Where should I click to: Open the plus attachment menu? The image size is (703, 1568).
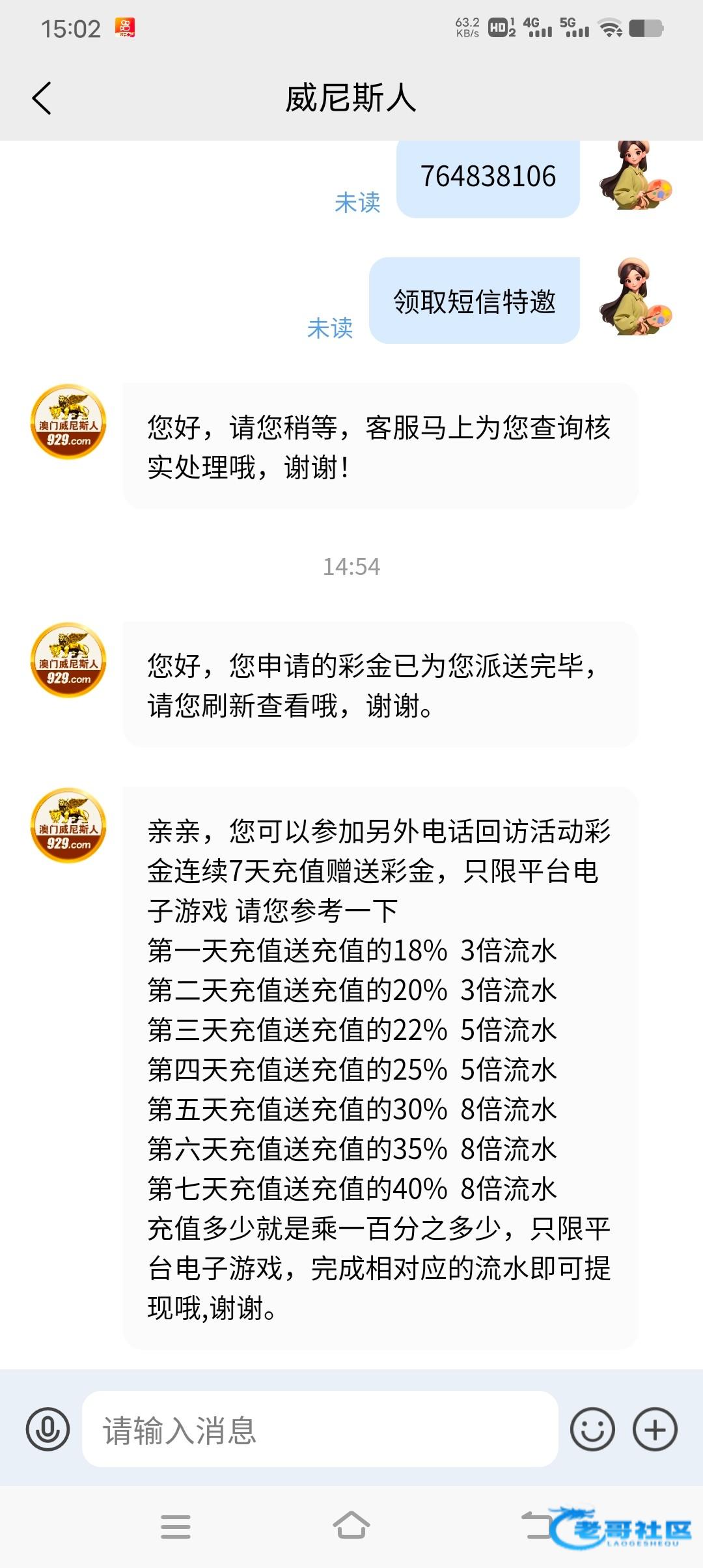tap(655, 1429)
